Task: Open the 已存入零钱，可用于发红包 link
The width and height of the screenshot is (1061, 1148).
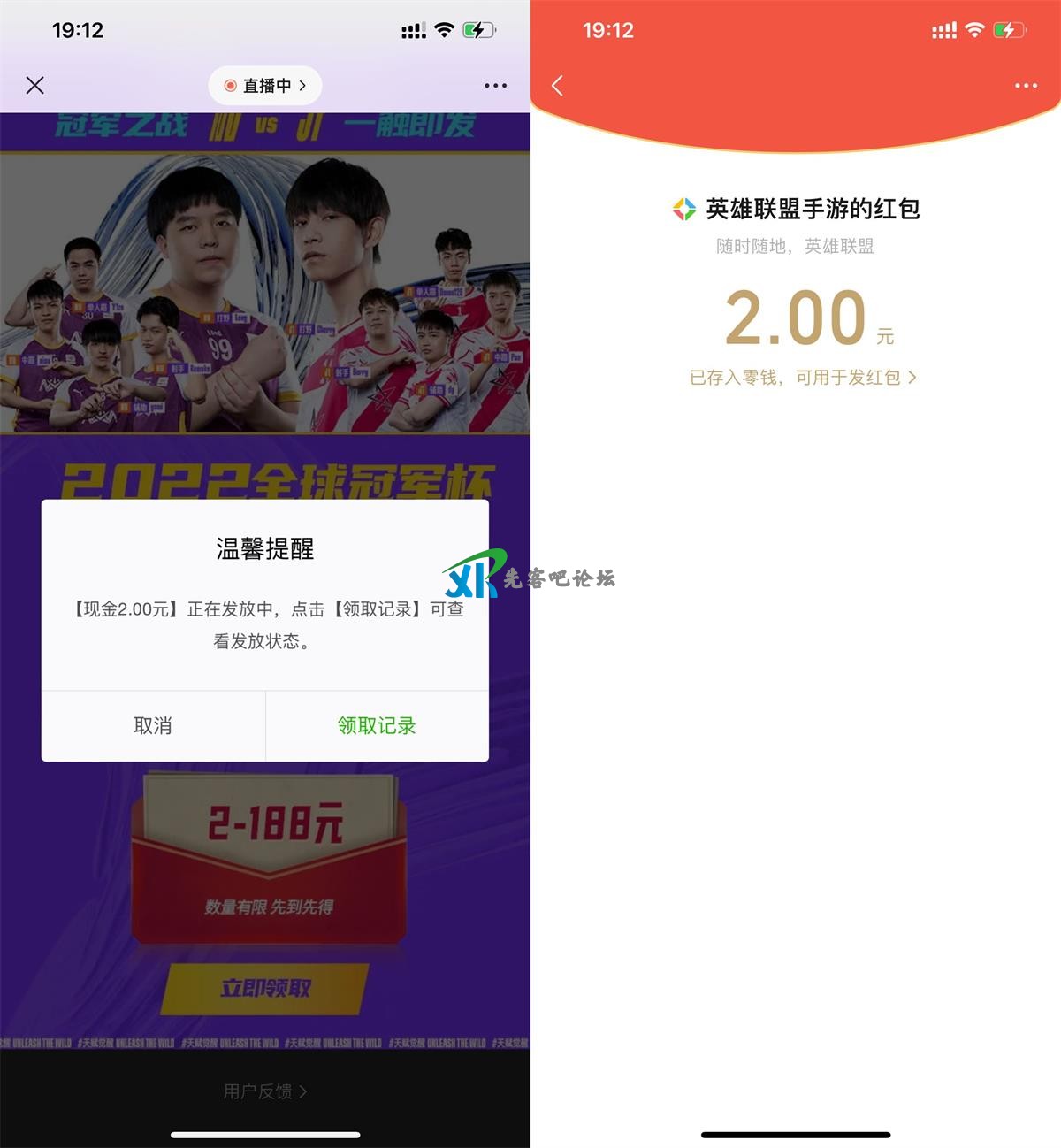Action: (x=803, y=378)
